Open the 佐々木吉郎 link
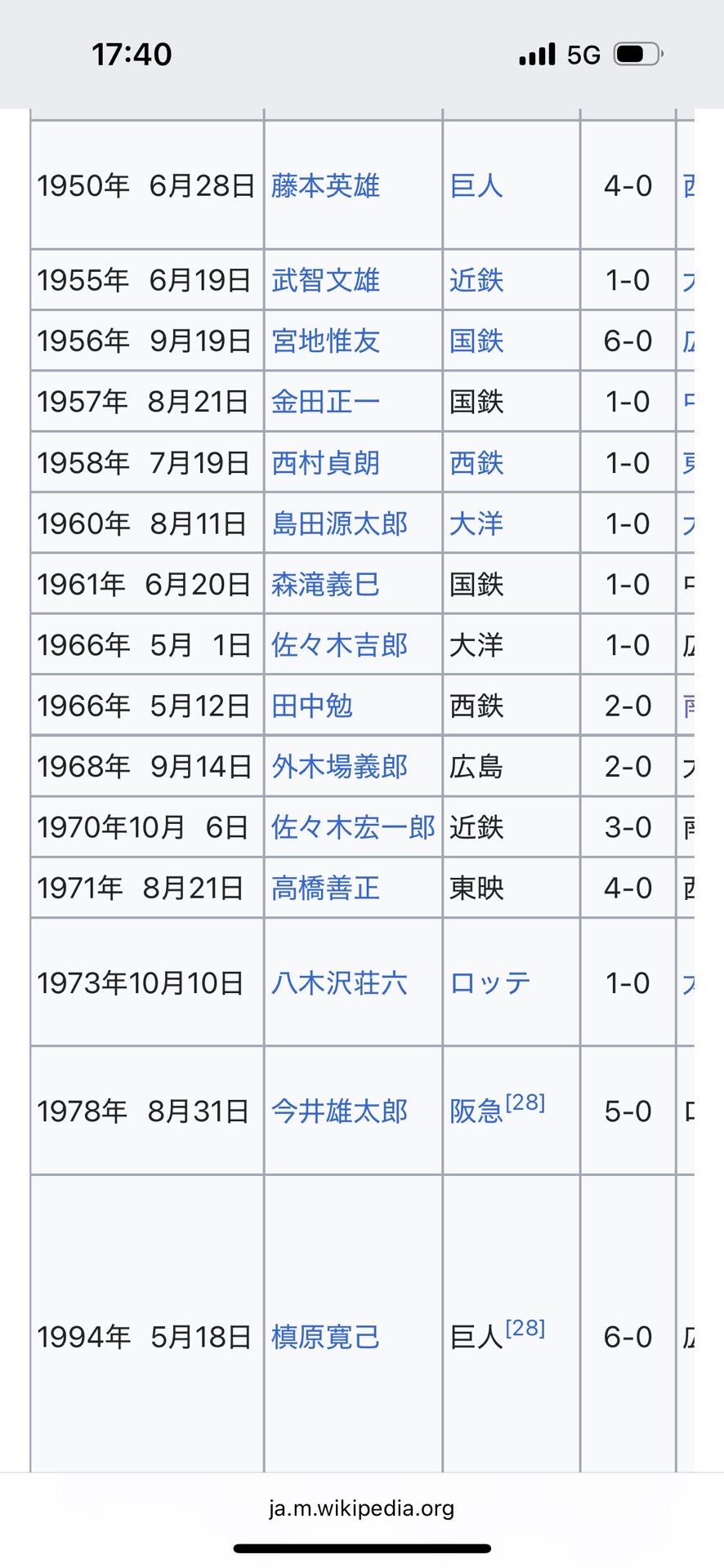The image size is (724, 1568). (x=339, y=645)
